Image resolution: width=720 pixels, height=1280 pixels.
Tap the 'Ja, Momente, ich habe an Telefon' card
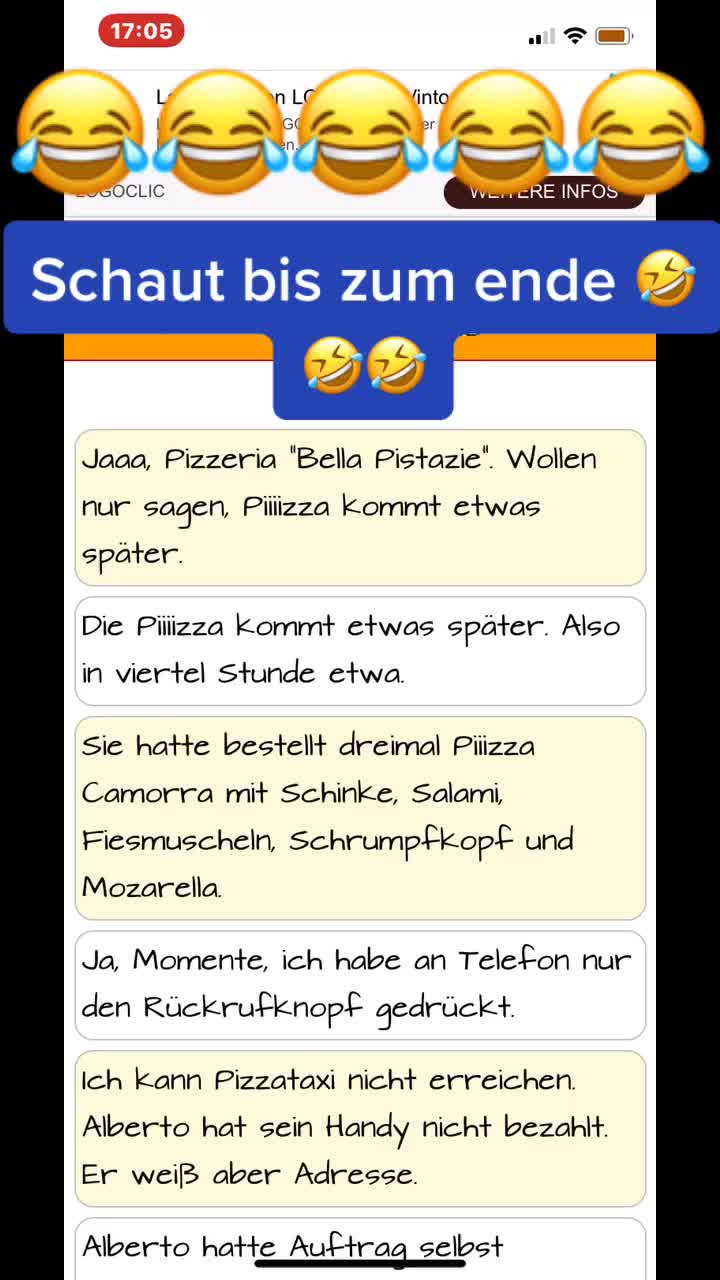coord(360,985)
